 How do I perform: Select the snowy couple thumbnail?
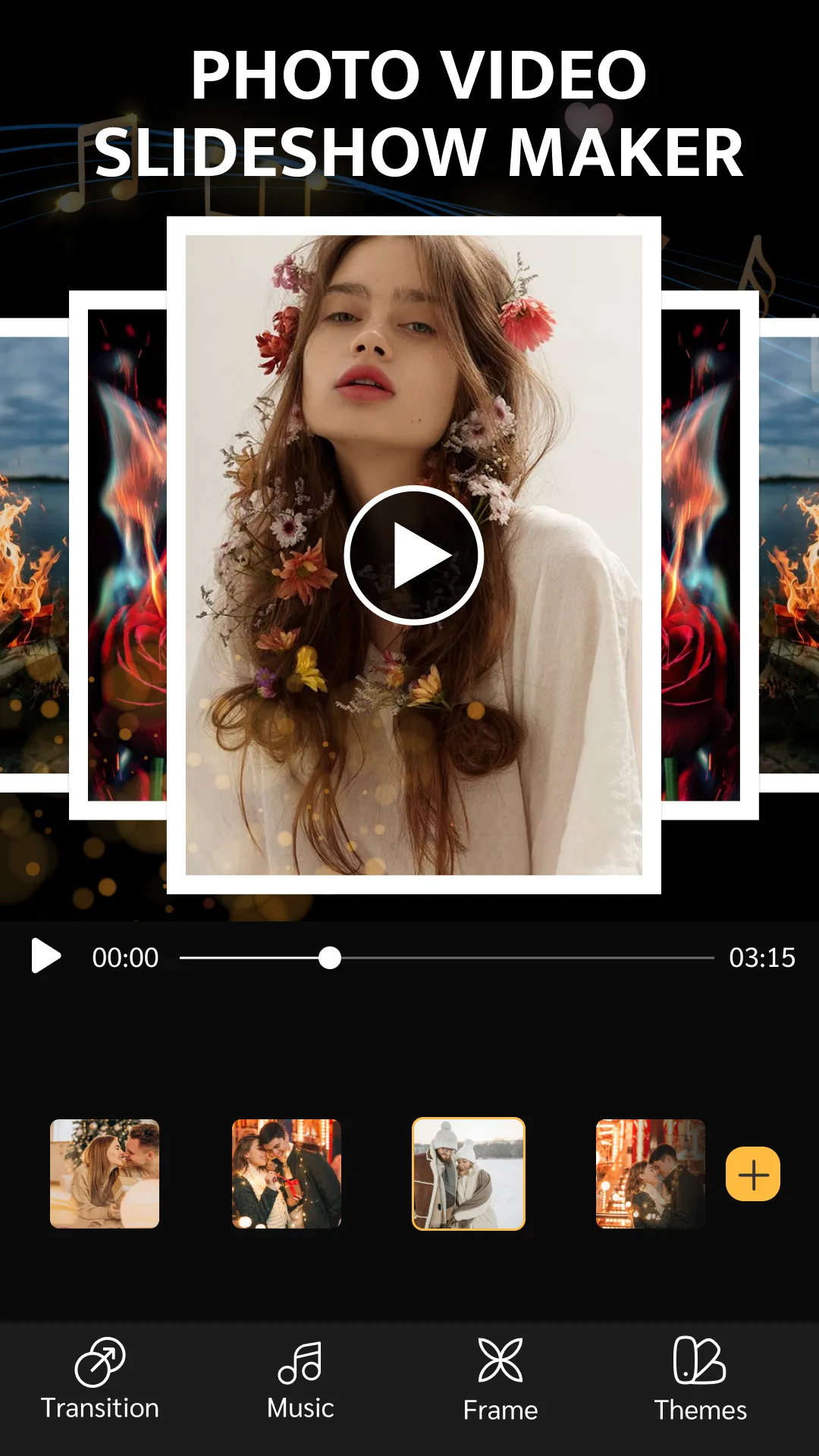(x=469, y=1174)
